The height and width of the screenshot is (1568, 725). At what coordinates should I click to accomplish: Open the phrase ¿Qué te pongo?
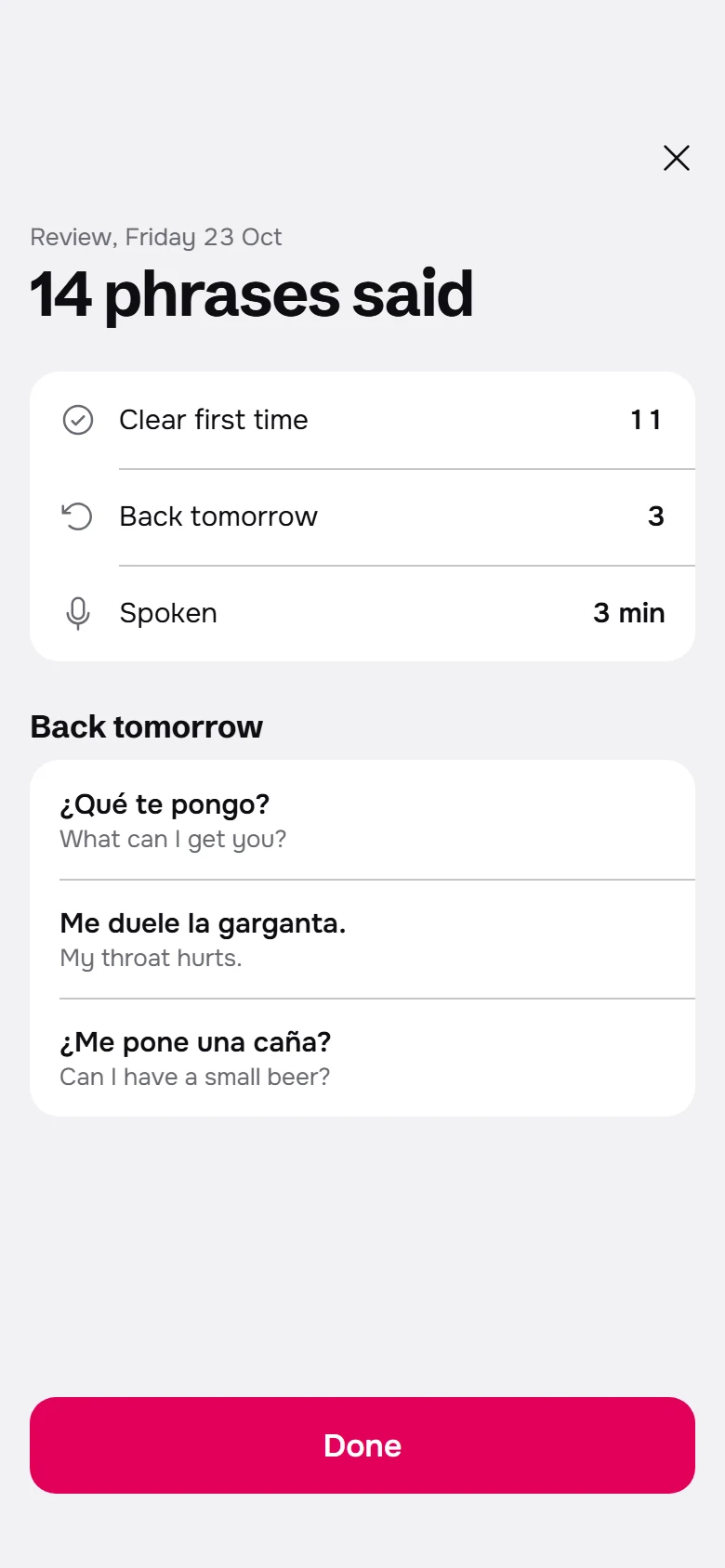(x=362, y=820)
